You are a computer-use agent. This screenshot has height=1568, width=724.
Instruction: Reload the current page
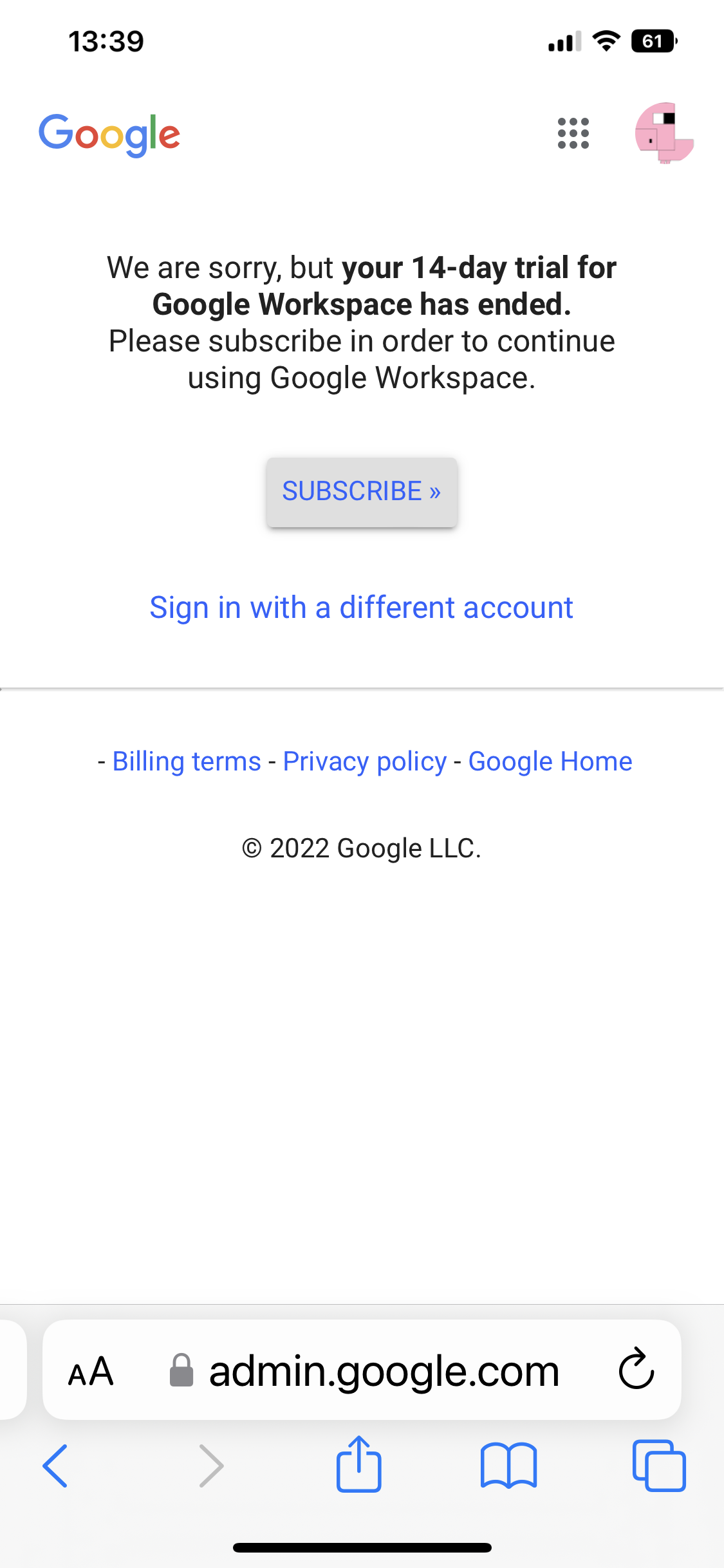[x=636, y=1370]
